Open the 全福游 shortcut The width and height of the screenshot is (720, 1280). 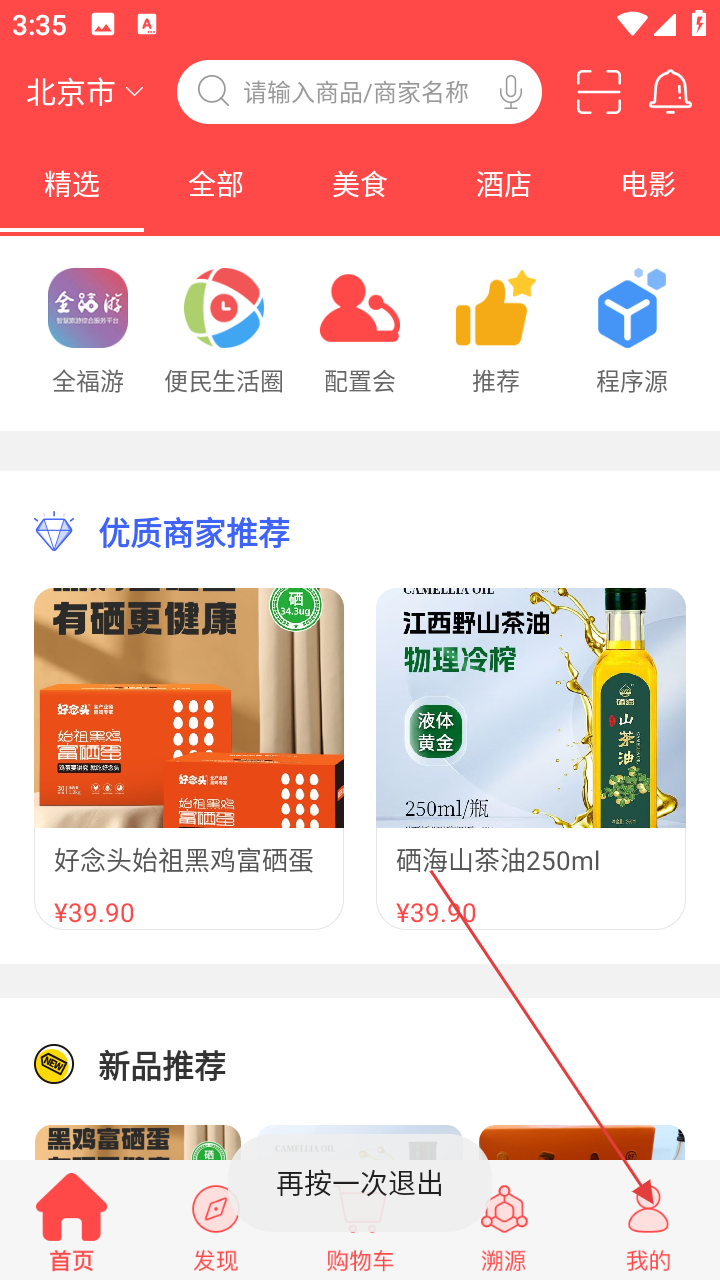point(88,330)
